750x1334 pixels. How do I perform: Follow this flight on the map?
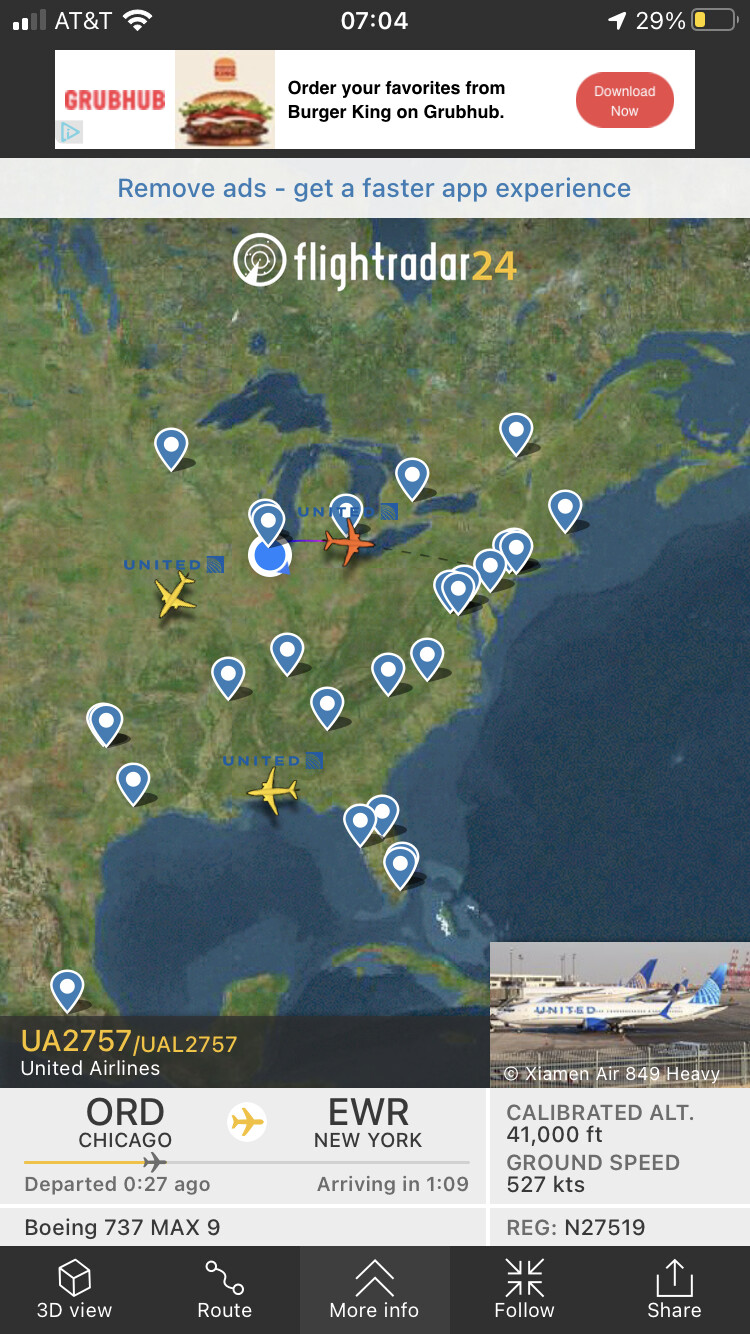pos(525,1290)
